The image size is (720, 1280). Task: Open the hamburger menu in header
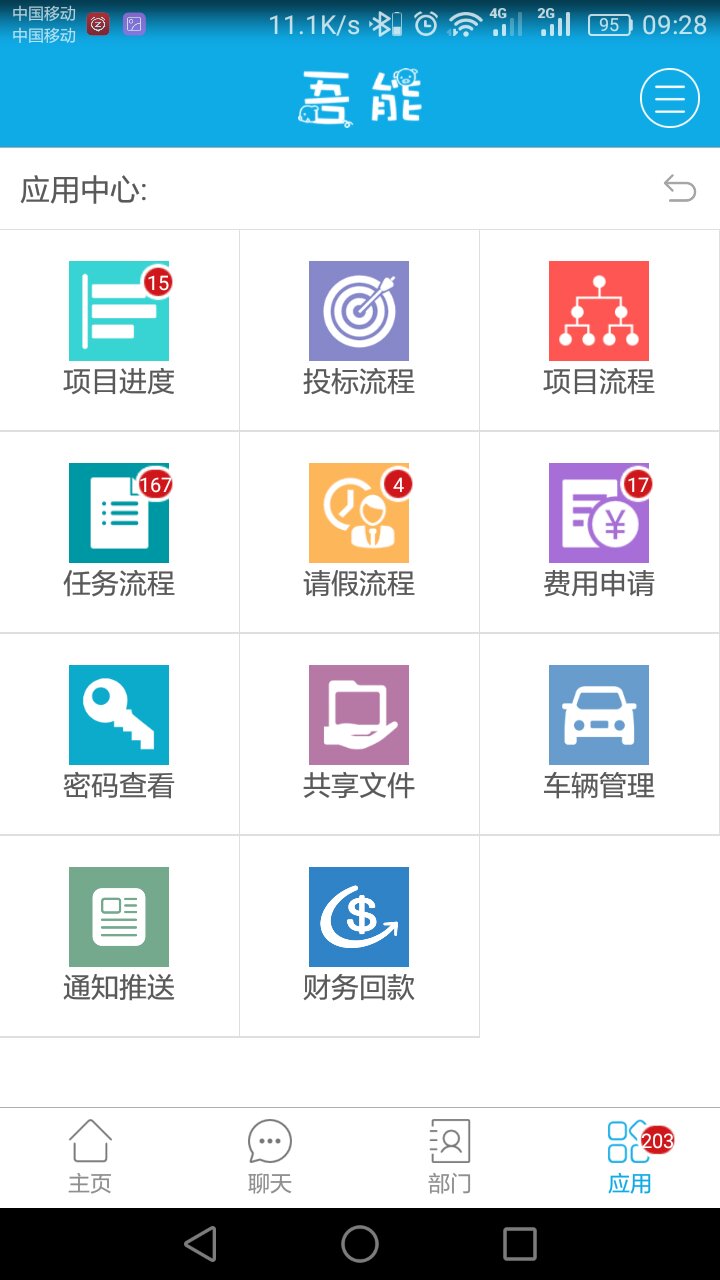coord(669,98)
